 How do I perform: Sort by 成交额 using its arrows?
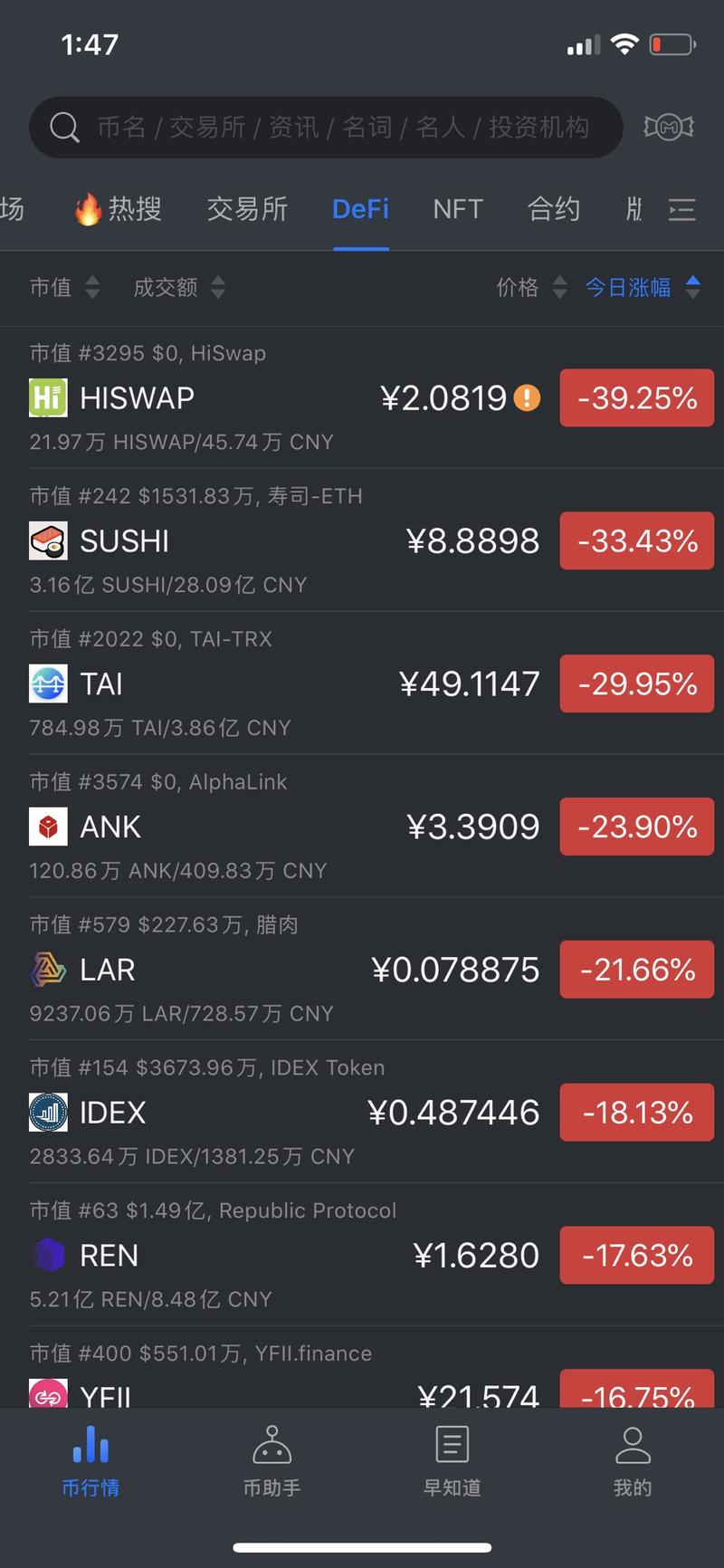pos(217,287)
